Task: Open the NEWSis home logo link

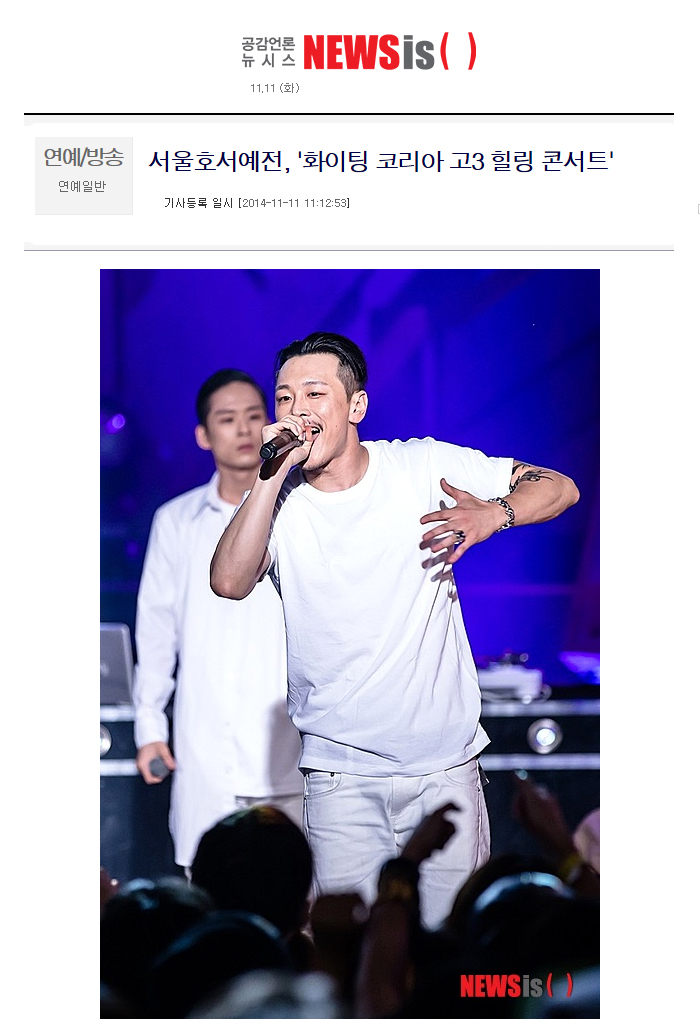Action: coord(360,52)
